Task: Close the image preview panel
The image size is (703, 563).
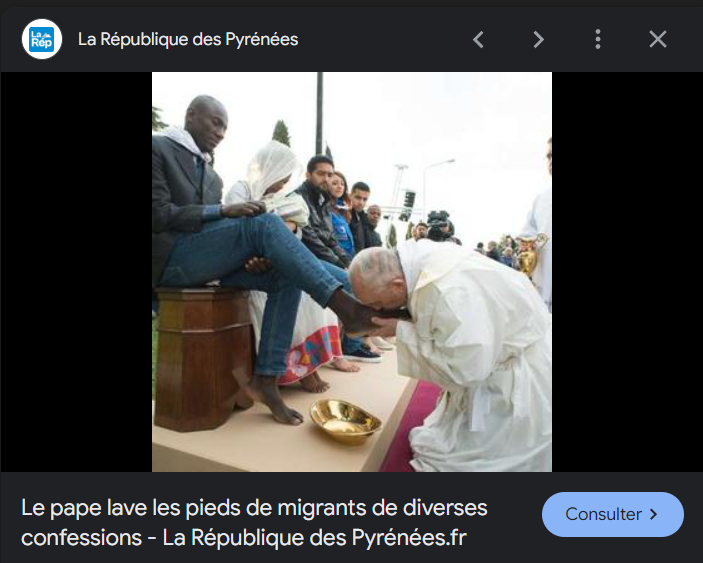Action: pyautogui.click(x=657, y=39)
